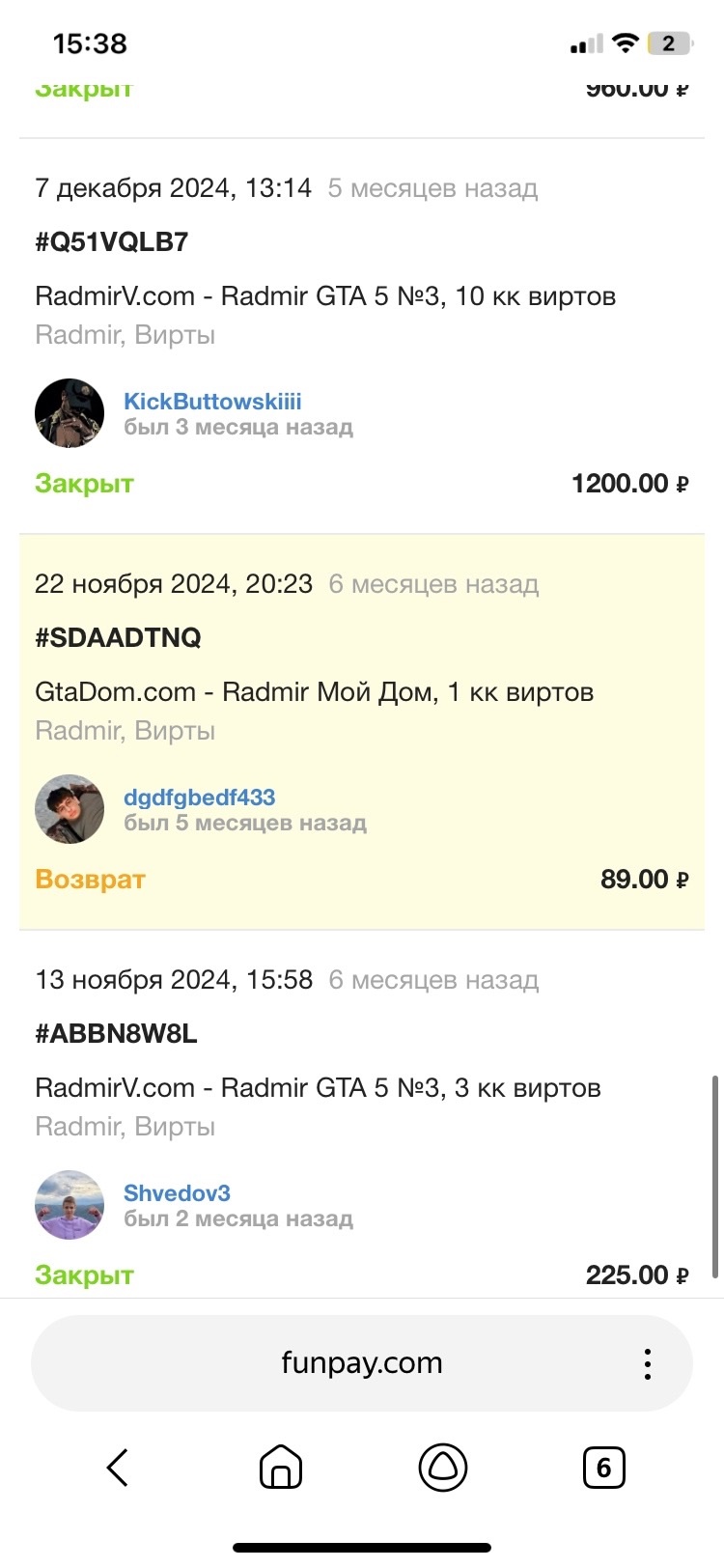The width and height of the screenshot is (724, 1568).
Task: Go to the browser home page
Action: (281, 1468)
